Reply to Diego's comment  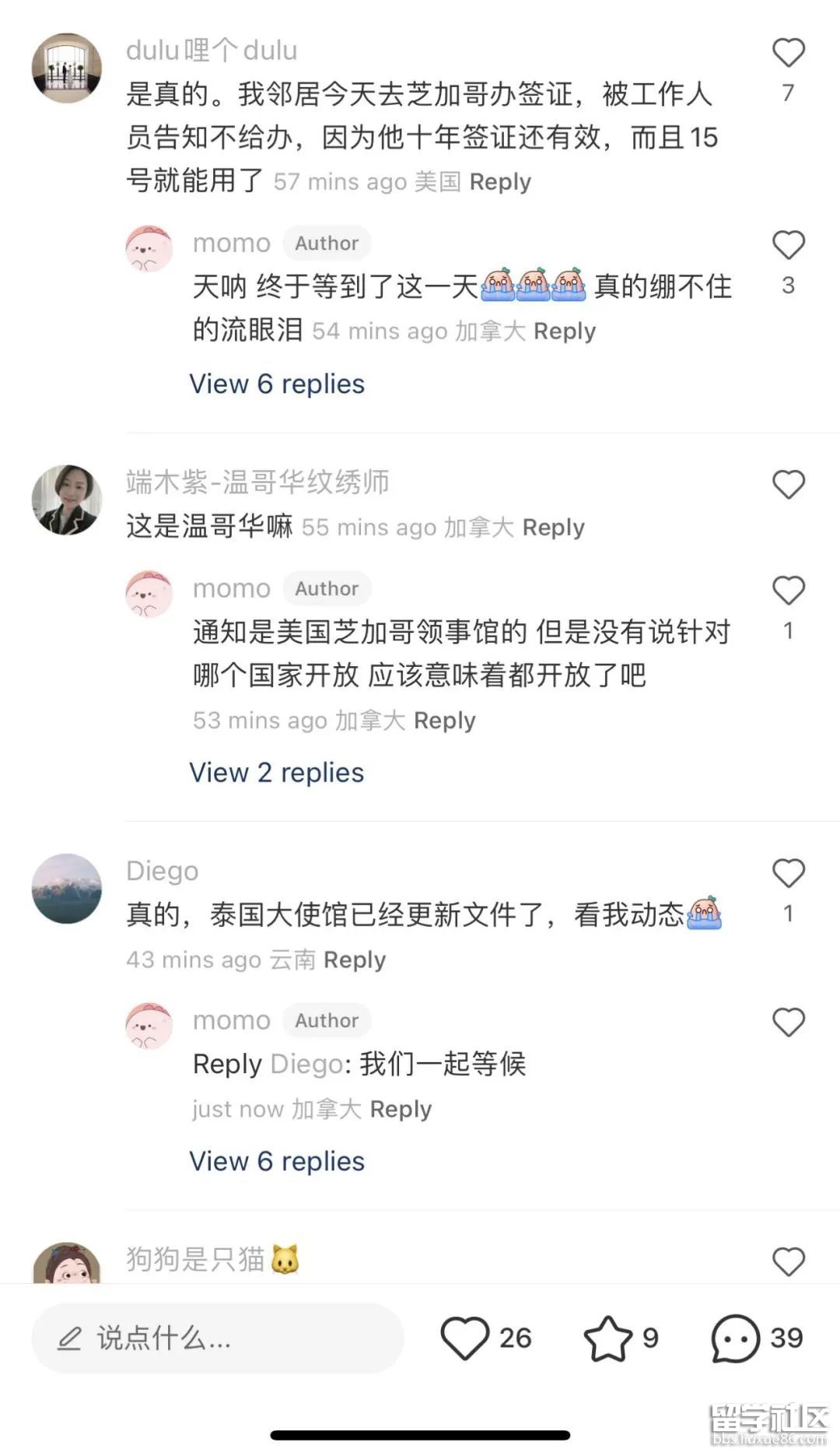[x=355, y=960]
